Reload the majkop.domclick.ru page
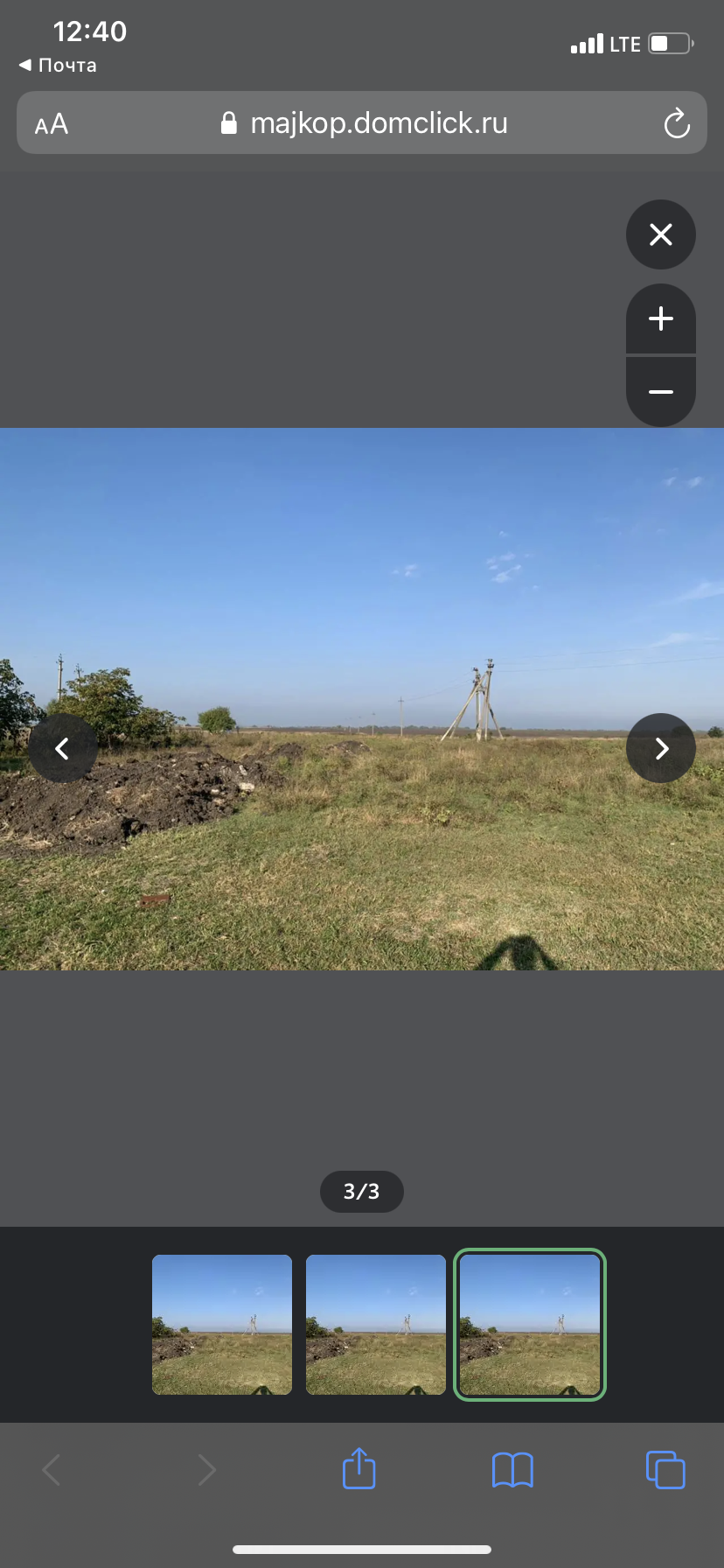Image resolution: width=724 pixels, height=1568 pixels. tap(677, 123)
